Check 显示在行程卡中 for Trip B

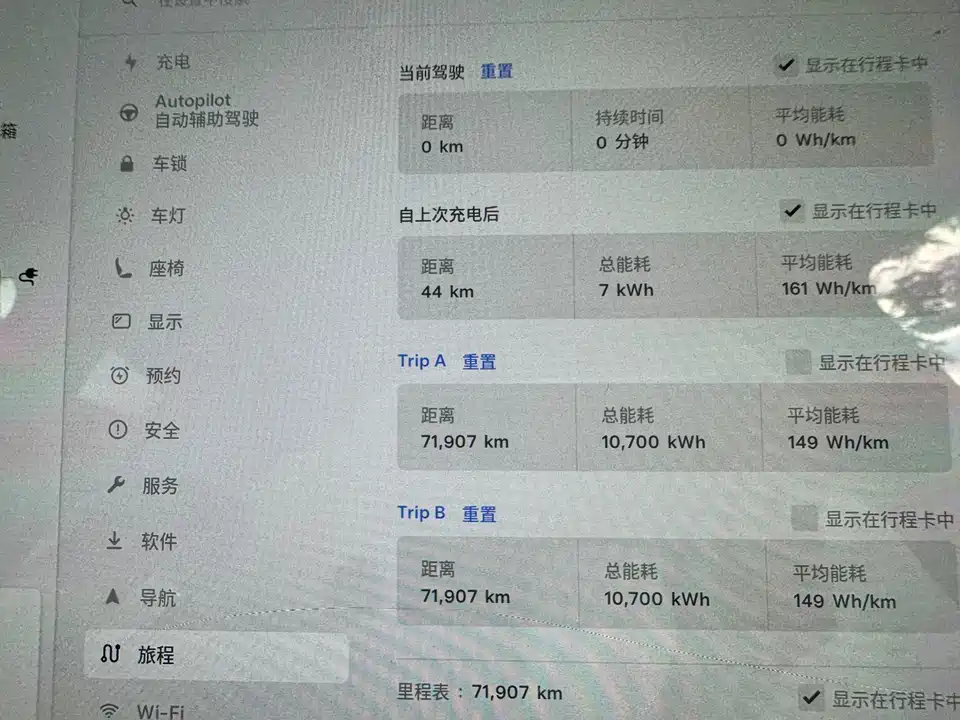click(x=804, y=518)
